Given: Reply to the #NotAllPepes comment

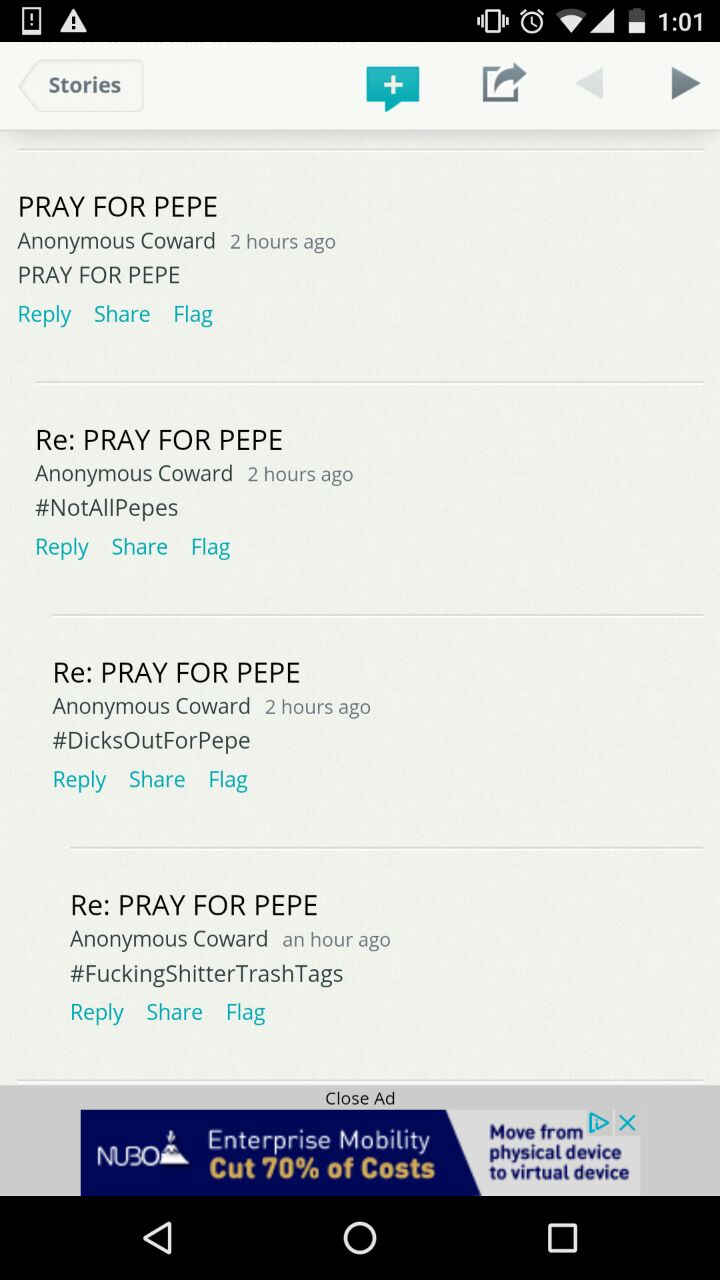Looking at the screenshot, I should (62, 547).
